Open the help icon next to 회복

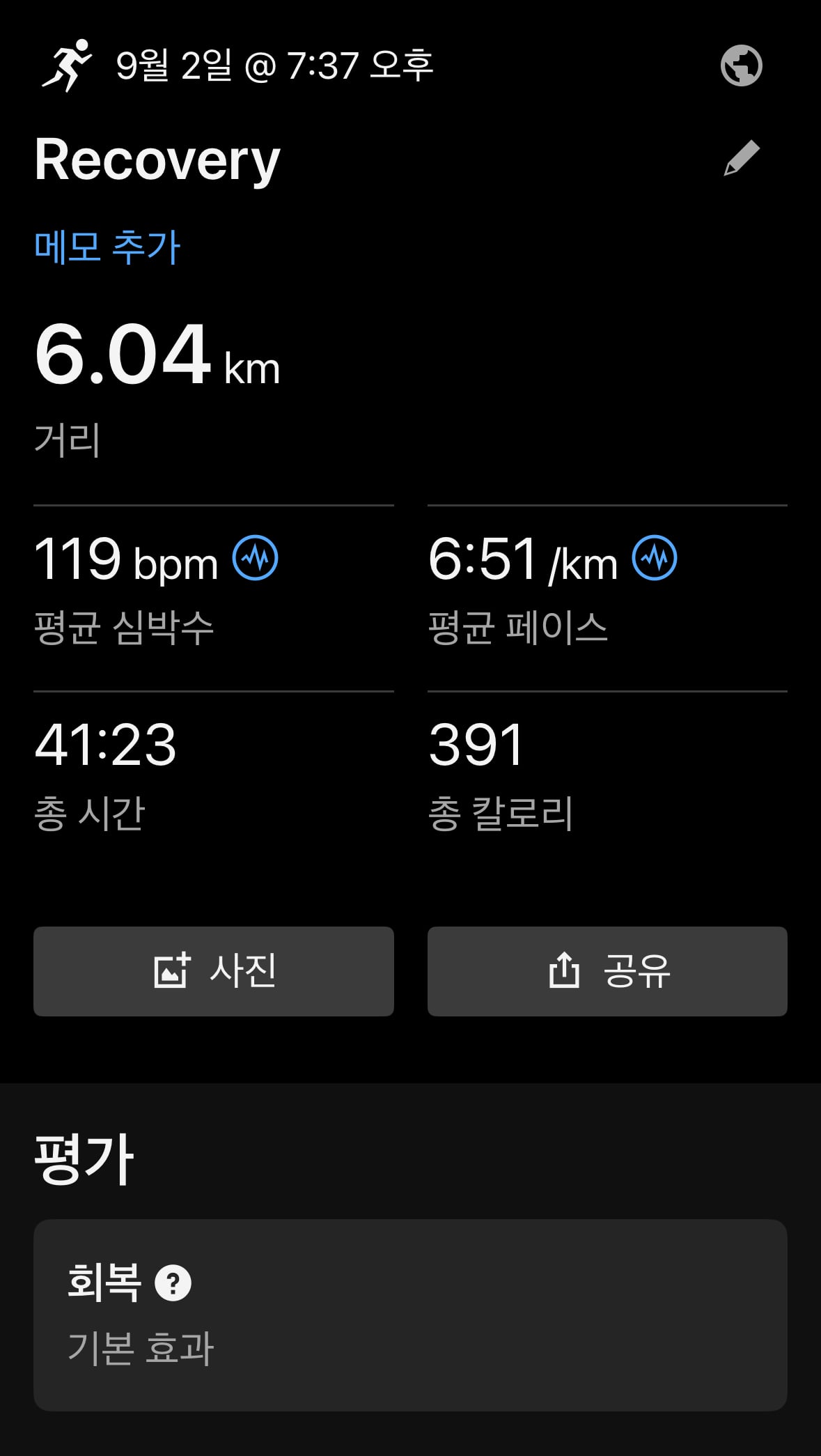173,1283
